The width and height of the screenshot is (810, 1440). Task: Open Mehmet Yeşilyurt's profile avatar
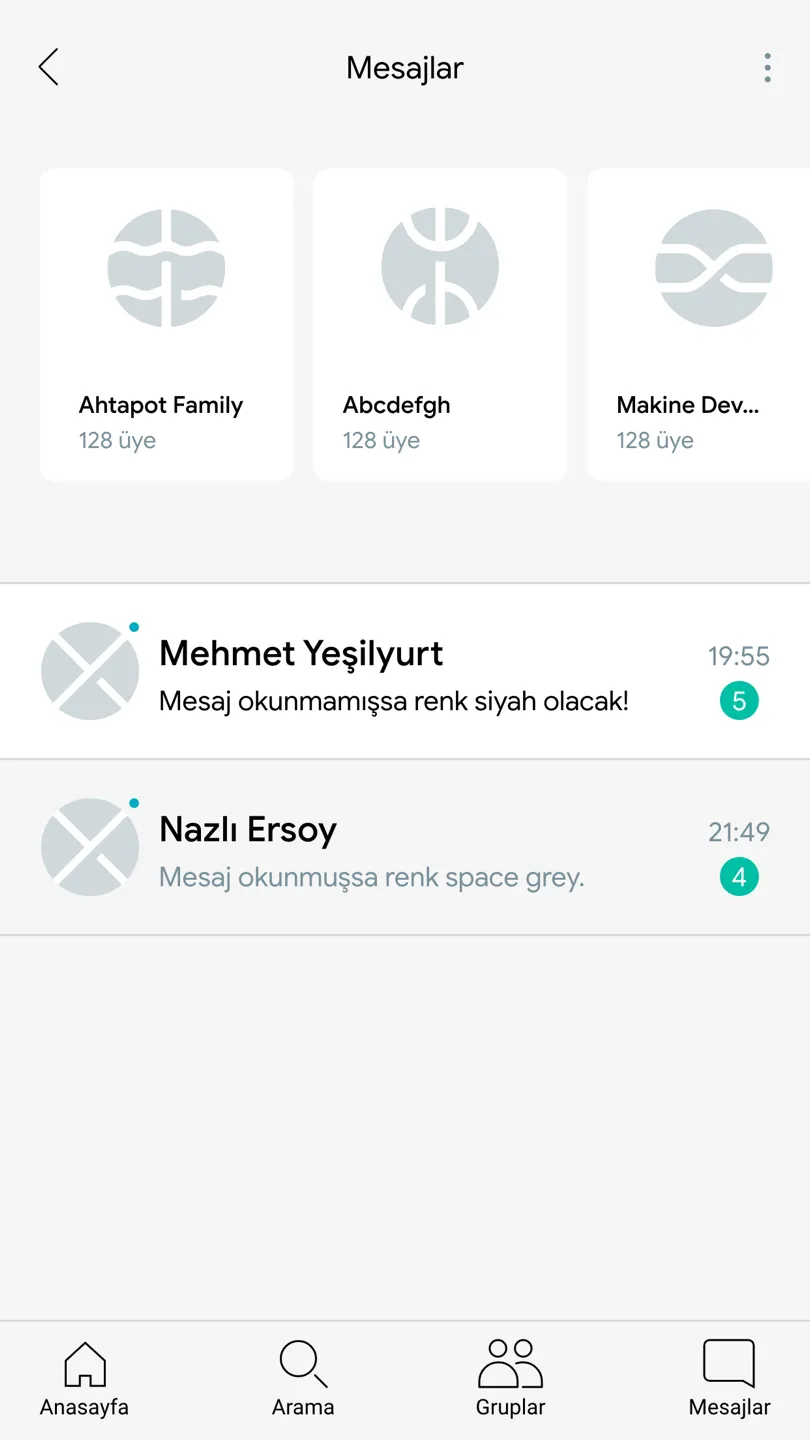click(x=90, y=670)
